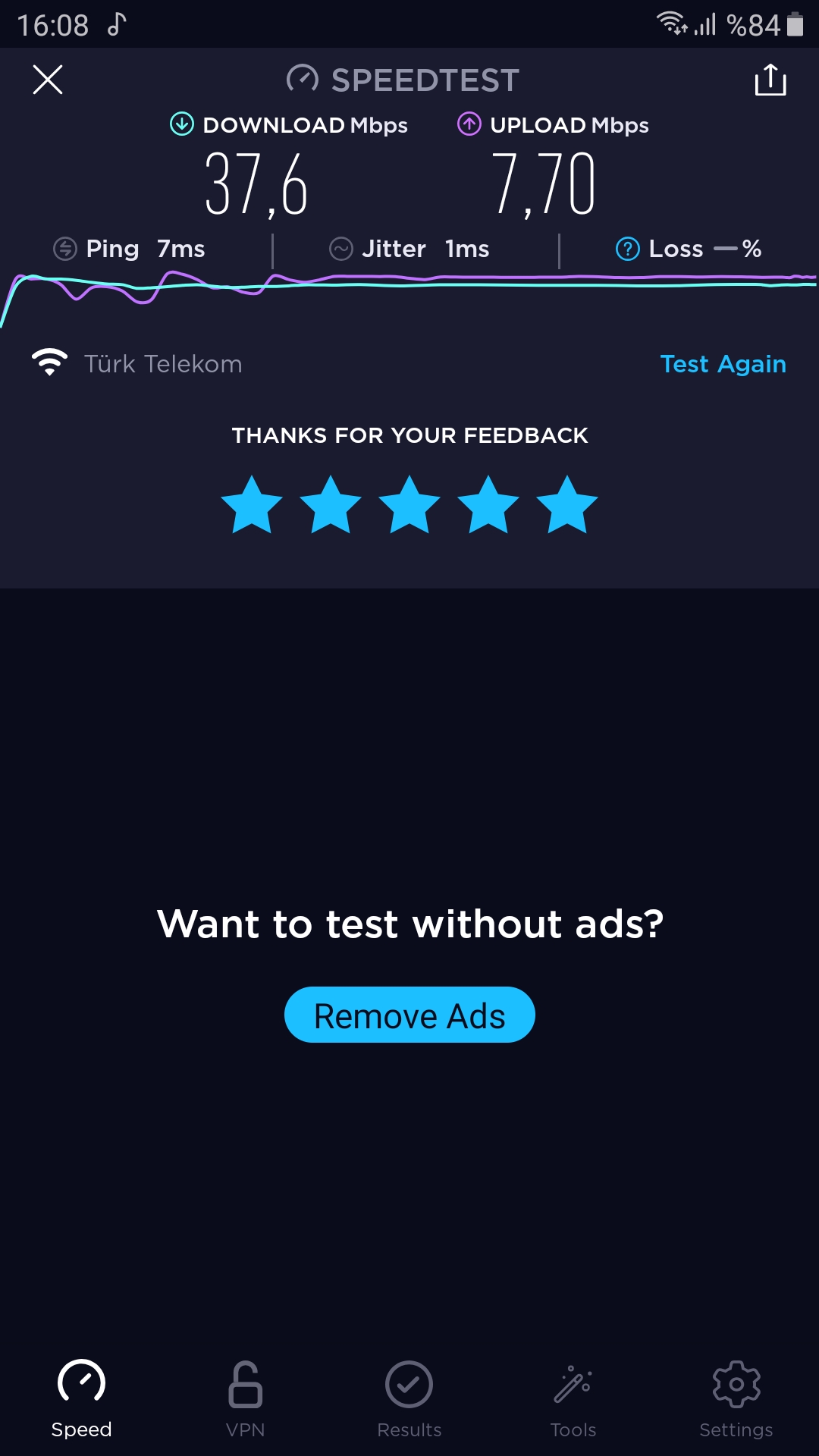The width and height of the screenshot is (819, 1456).
Task: Close the speed test result
Action: (x=48, y=80)
